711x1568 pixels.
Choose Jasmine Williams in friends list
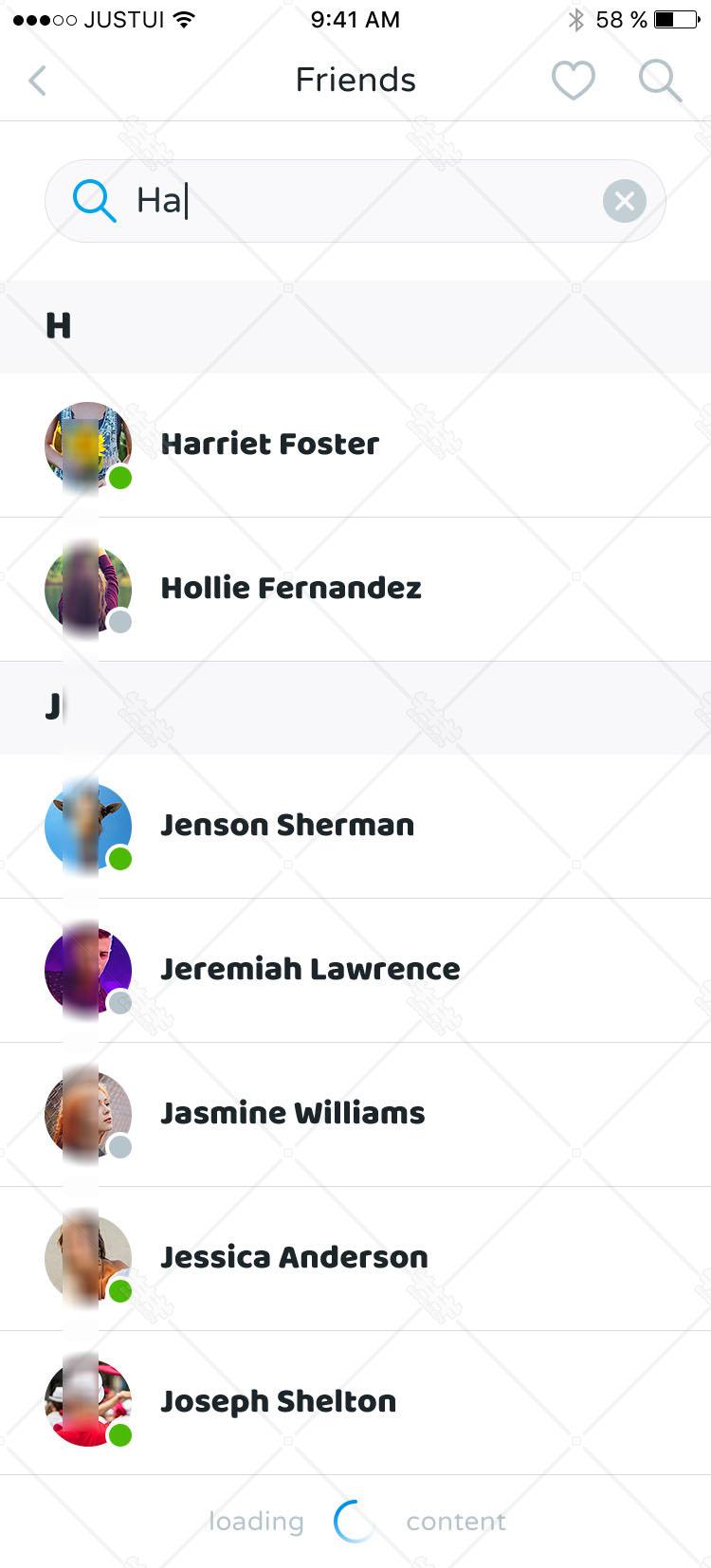click(x=355, y=1114)
